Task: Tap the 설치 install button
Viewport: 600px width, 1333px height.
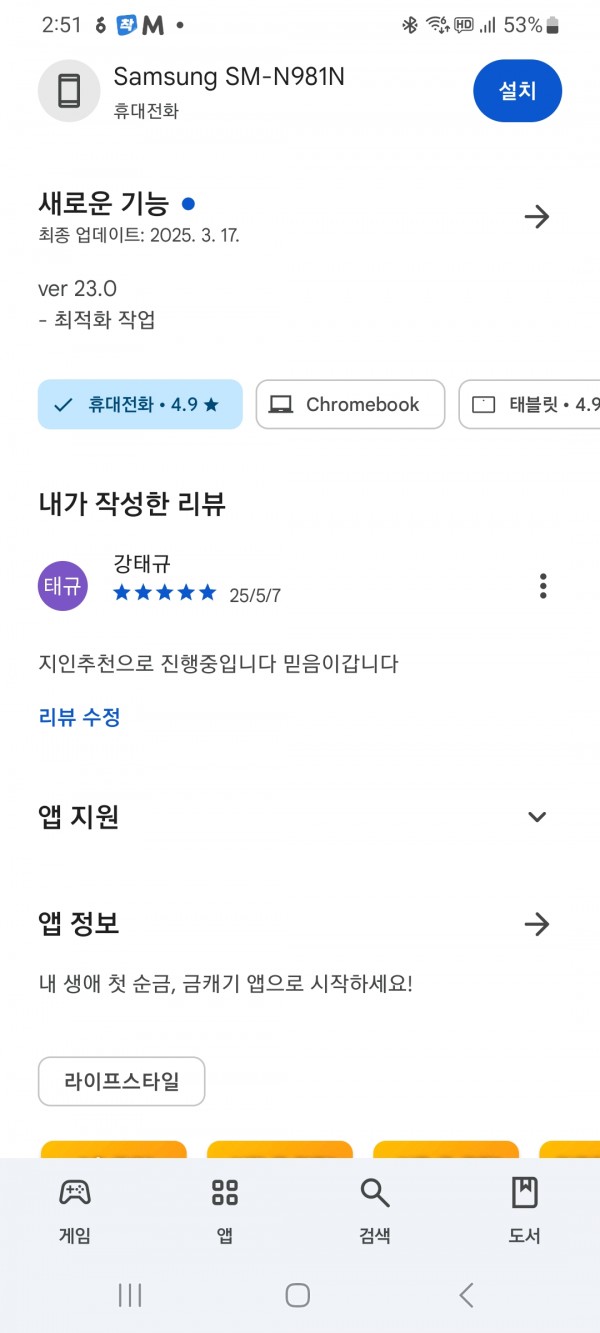Action: 517,91
